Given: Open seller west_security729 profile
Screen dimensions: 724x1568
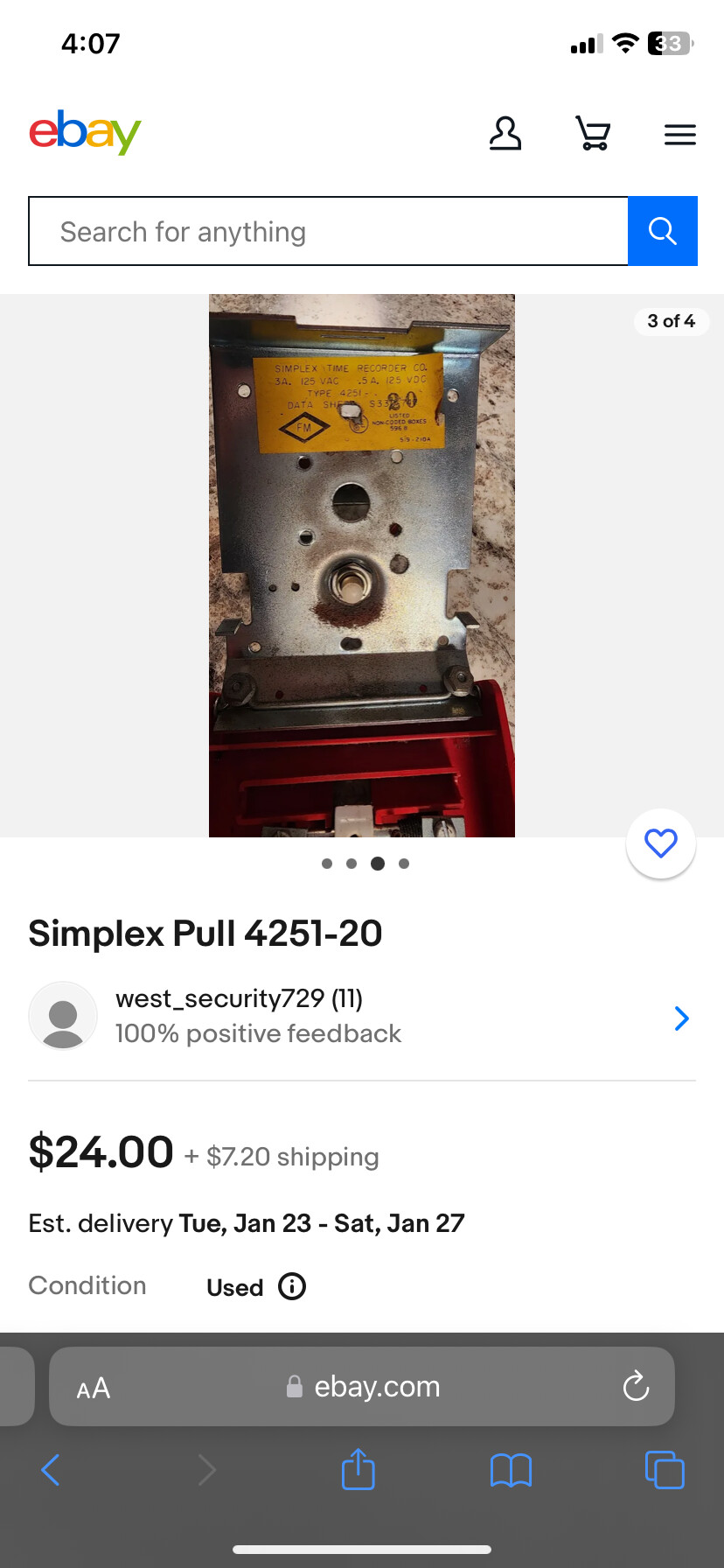Looking at the screenshot, I should (x=361, y=1016).
